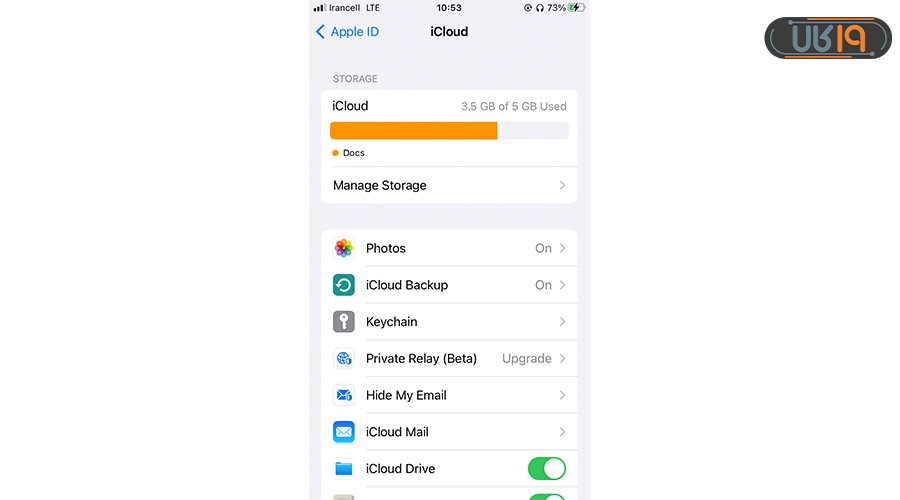Open Hide My Email

click(449, 395)
